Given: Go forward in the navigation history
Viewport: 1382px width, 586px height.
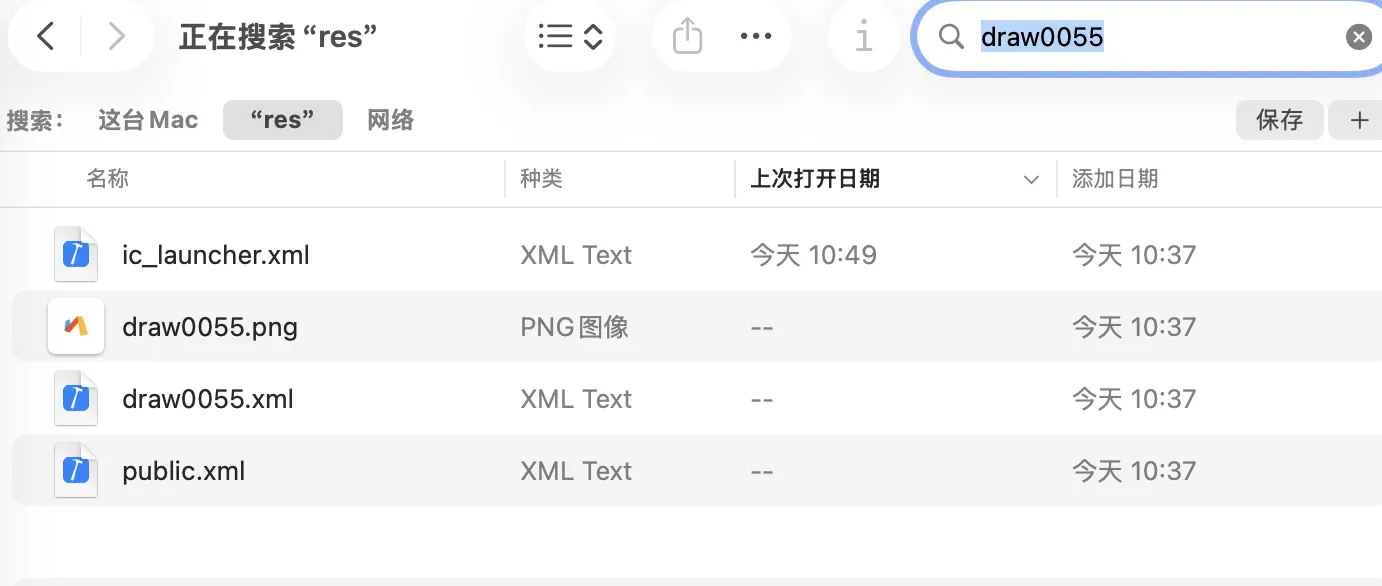Looking at the screenshot, I should pos(117,37).
